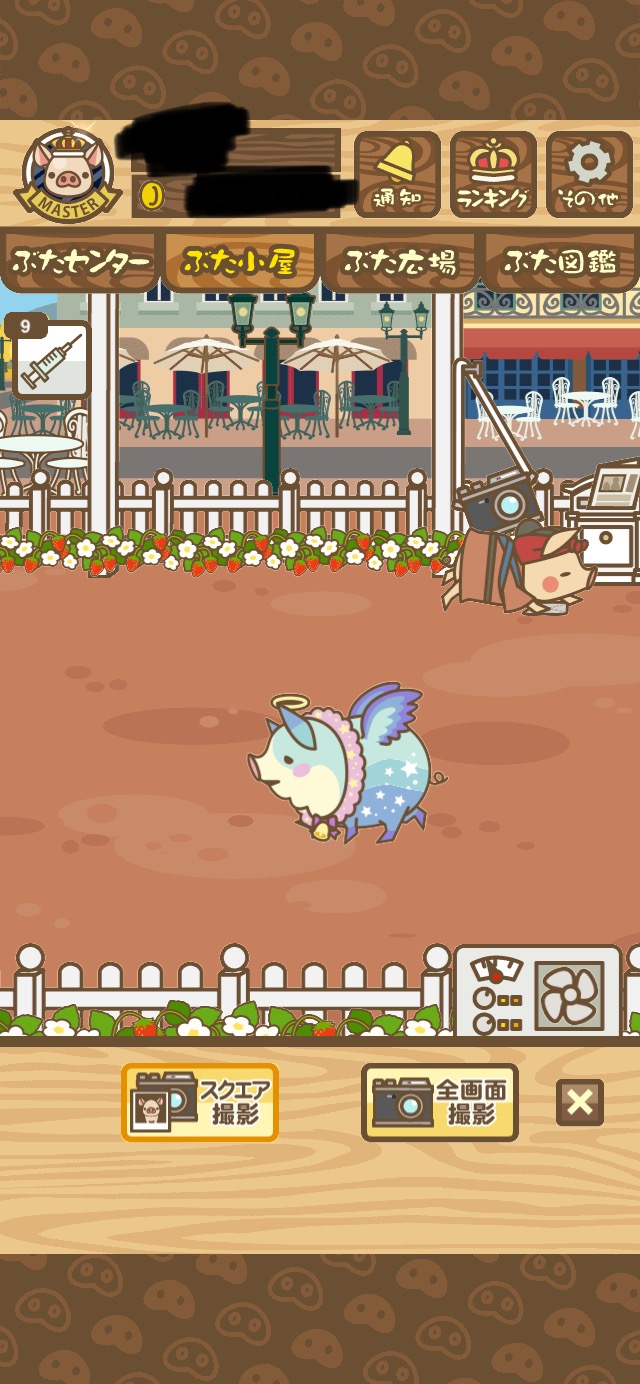Close the photo options with X
Image resolution: width=640 pixels, height=1384 pixels.
pos(580,1103)
